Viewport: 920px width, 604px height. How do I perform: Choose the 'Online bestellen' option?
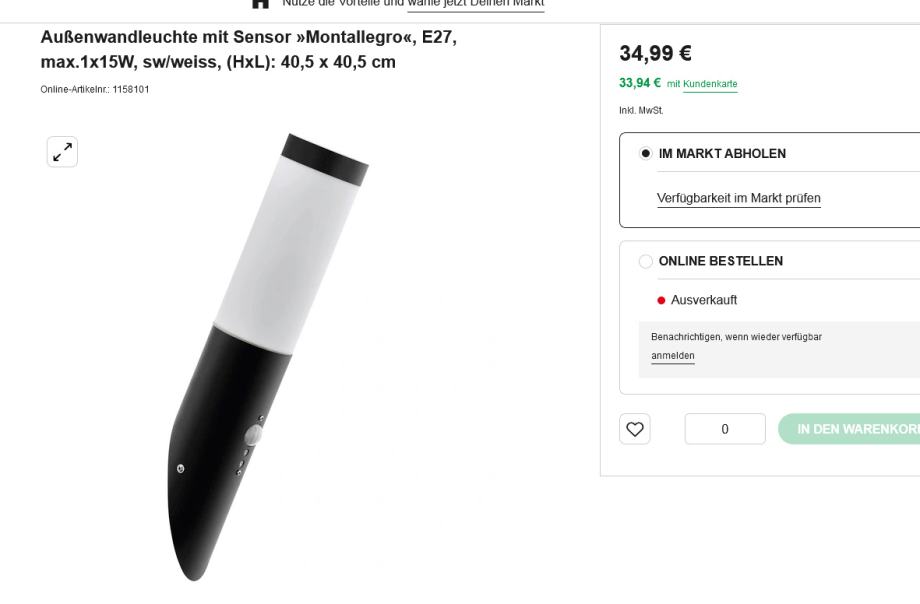(646, 262)
